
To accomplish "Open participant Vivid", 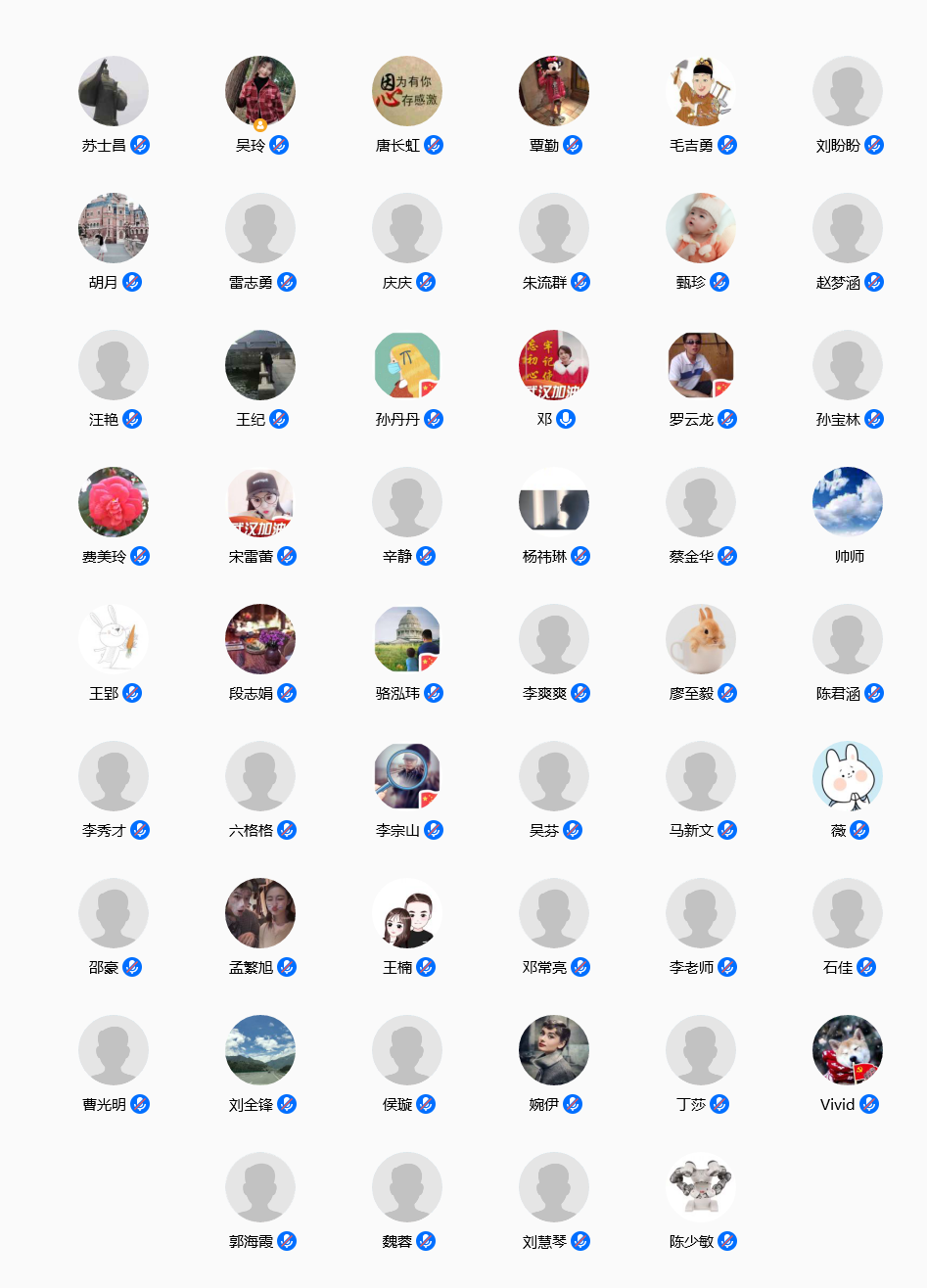I will [x=848, y=1051].
